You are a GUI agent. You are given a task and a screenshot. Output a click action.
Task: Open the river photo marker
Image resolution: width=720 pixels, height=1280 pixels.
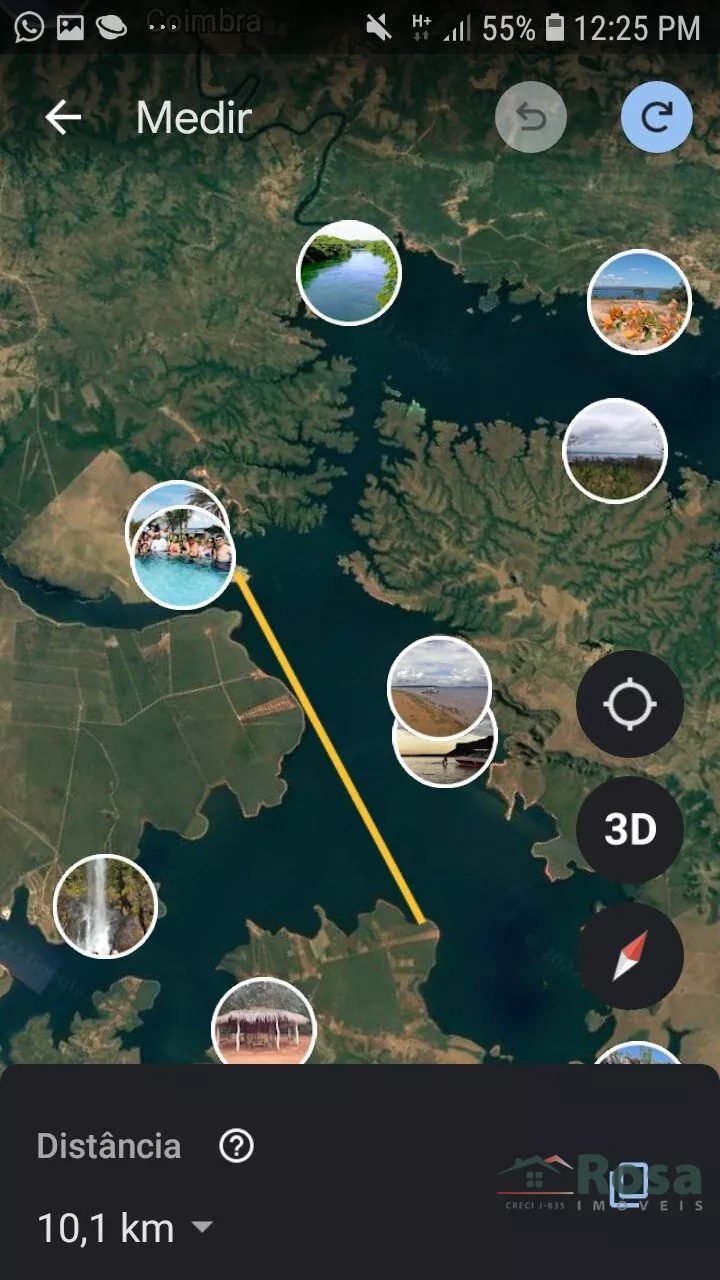pos(349,272)
